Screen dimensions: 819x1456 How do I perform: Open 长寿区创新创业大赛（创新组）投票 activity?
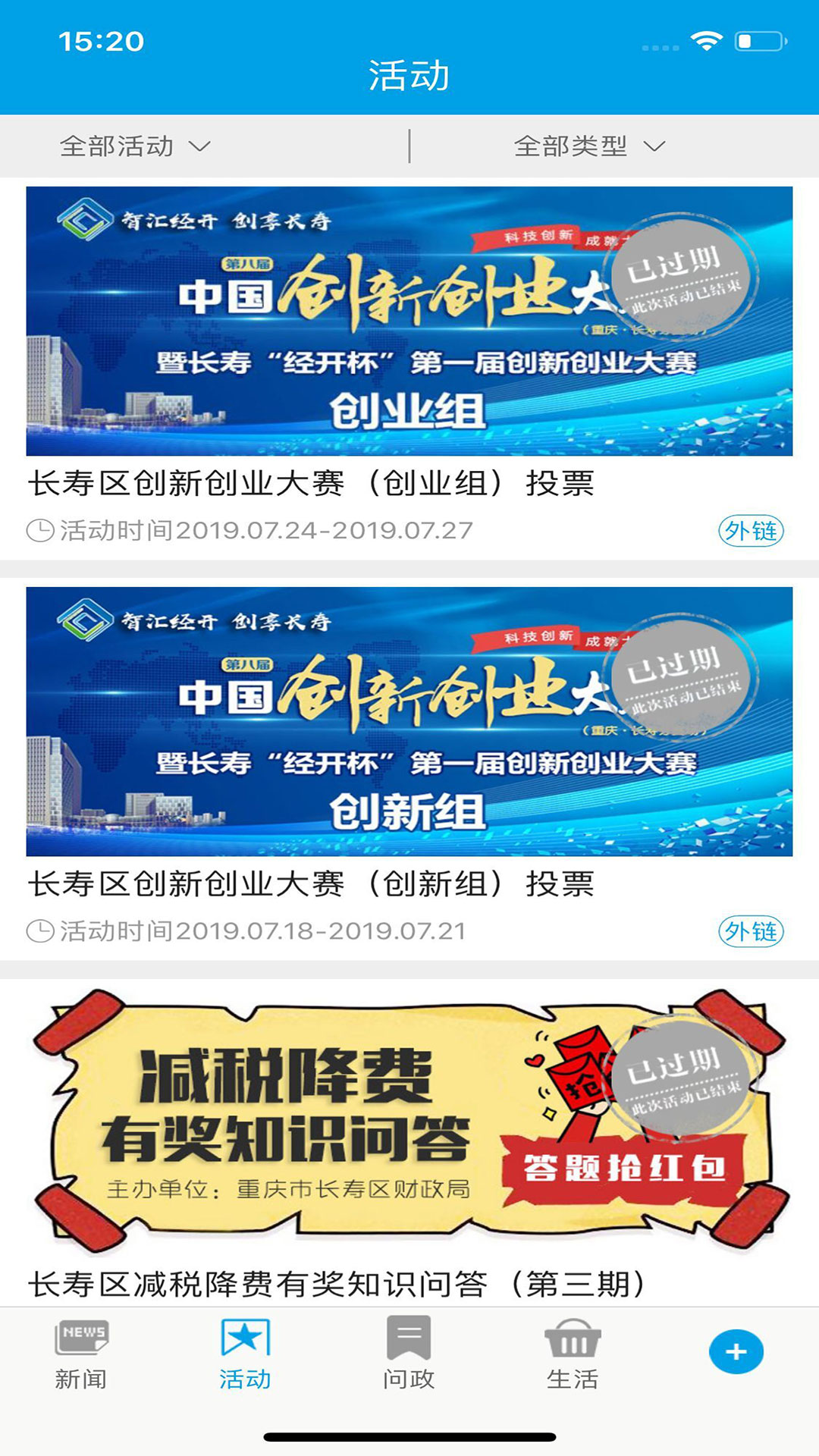coord(311,883)
